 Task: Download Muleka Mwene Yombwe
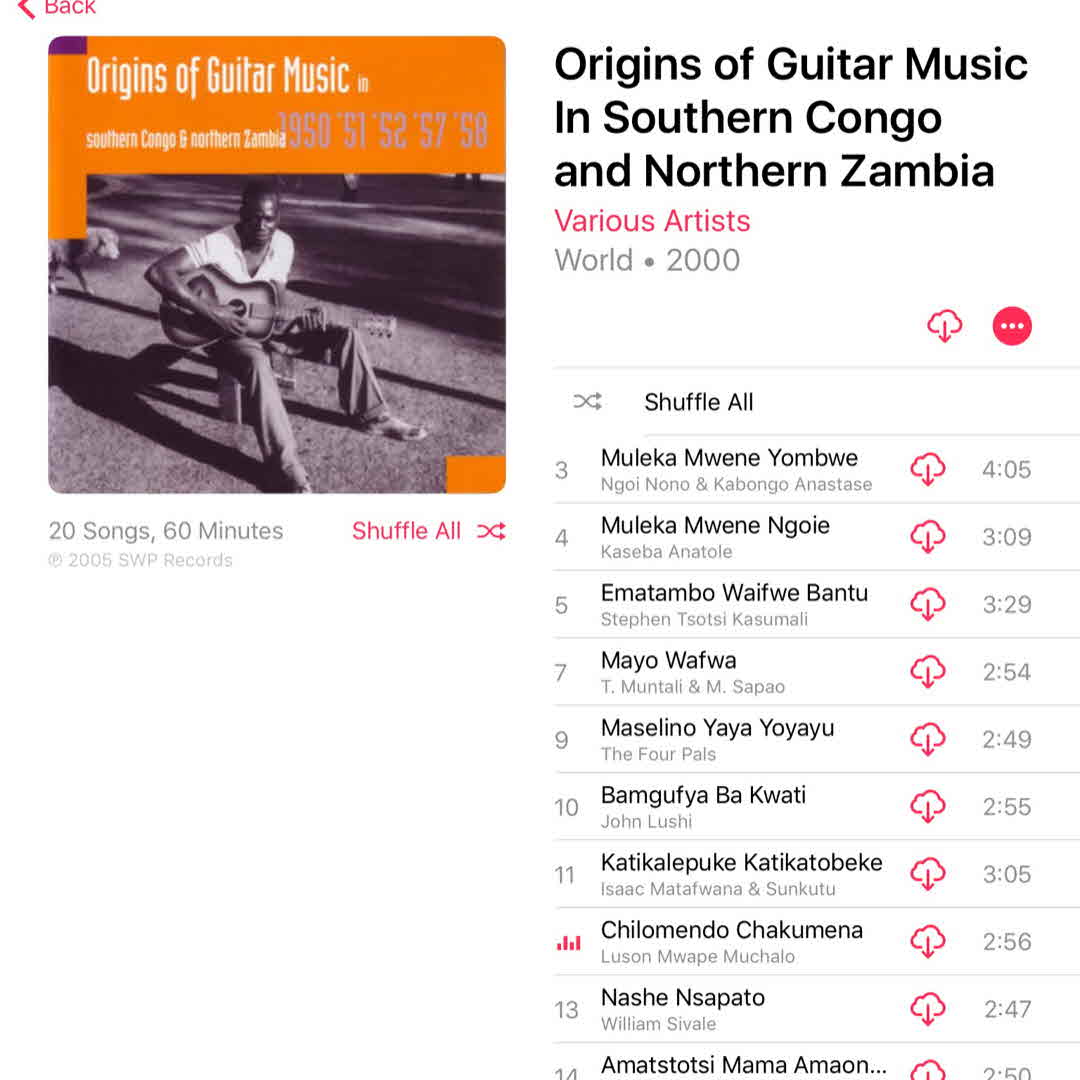[x=928, y=469]
